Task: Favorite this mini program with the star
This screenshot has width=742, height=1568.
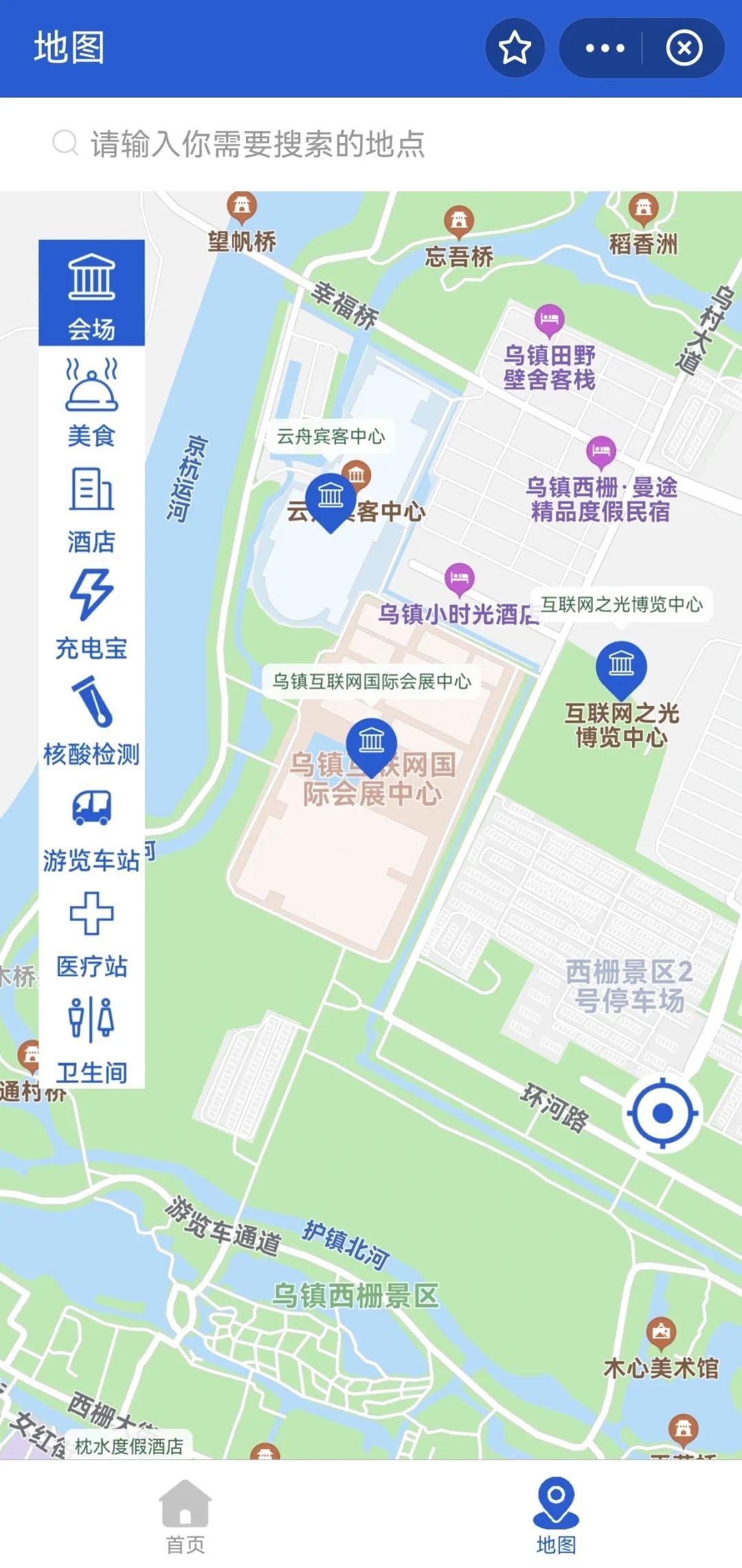Action: point(515,48)
